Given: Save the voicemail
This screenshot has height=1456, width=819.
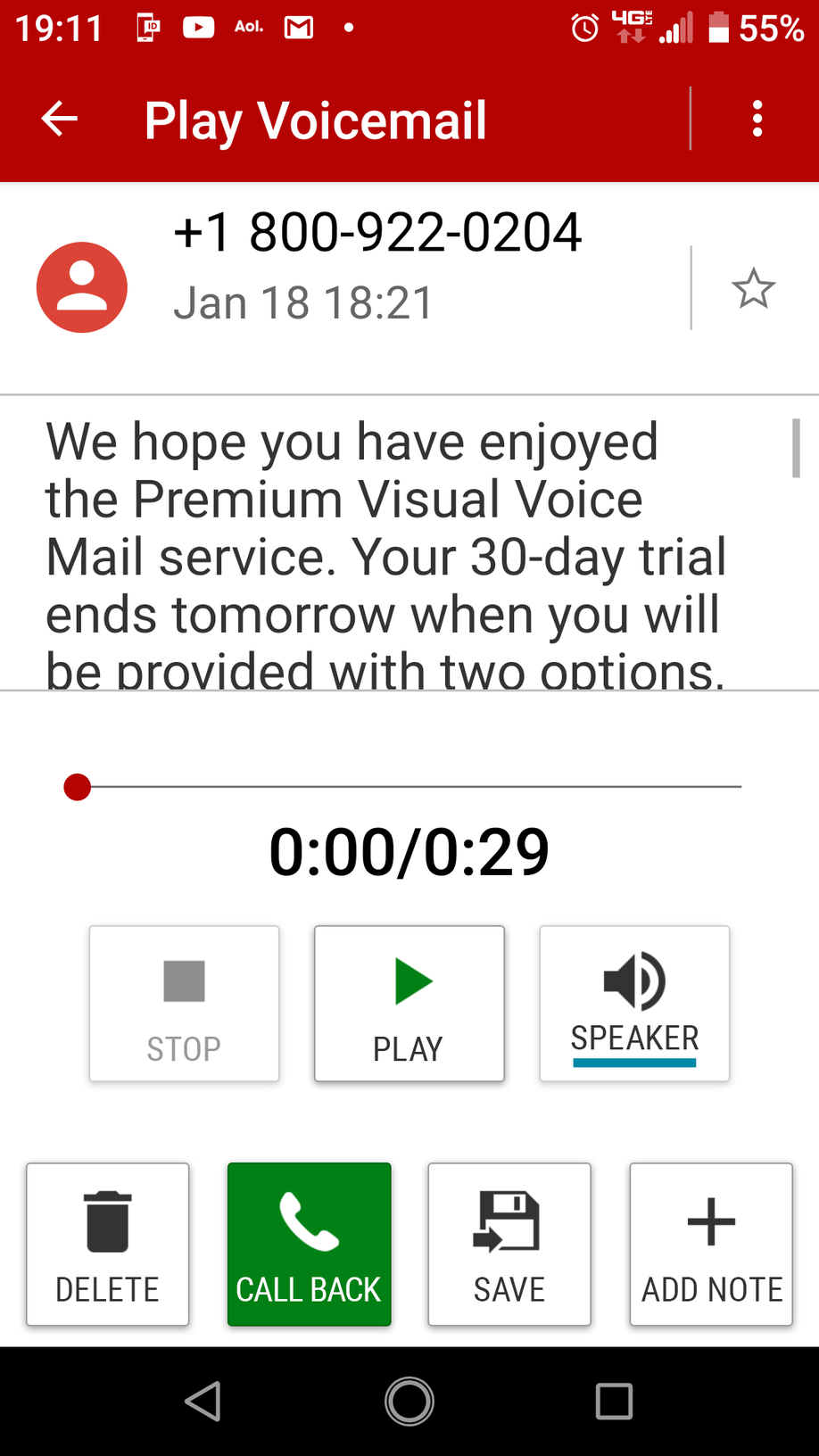Looking at the screenshot, I should [x=509, y=1244].
